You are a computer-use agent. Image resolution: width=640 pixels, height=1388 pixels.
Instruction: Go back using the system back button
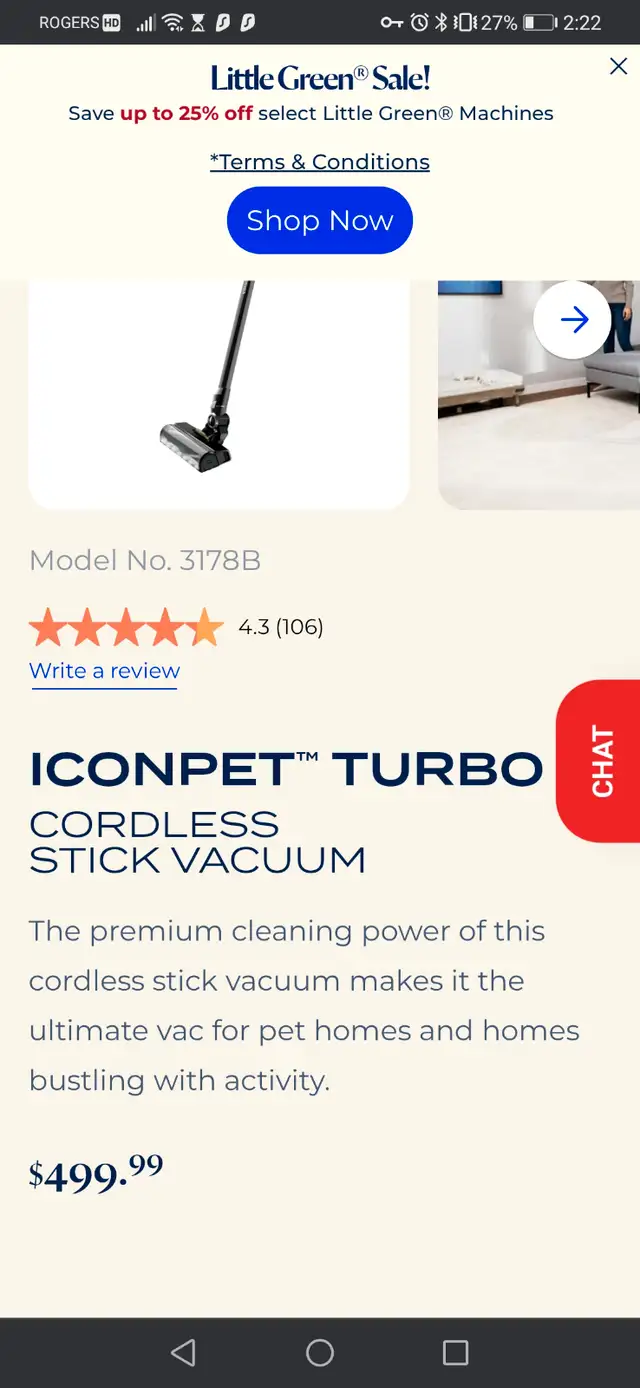point(183,1353)
